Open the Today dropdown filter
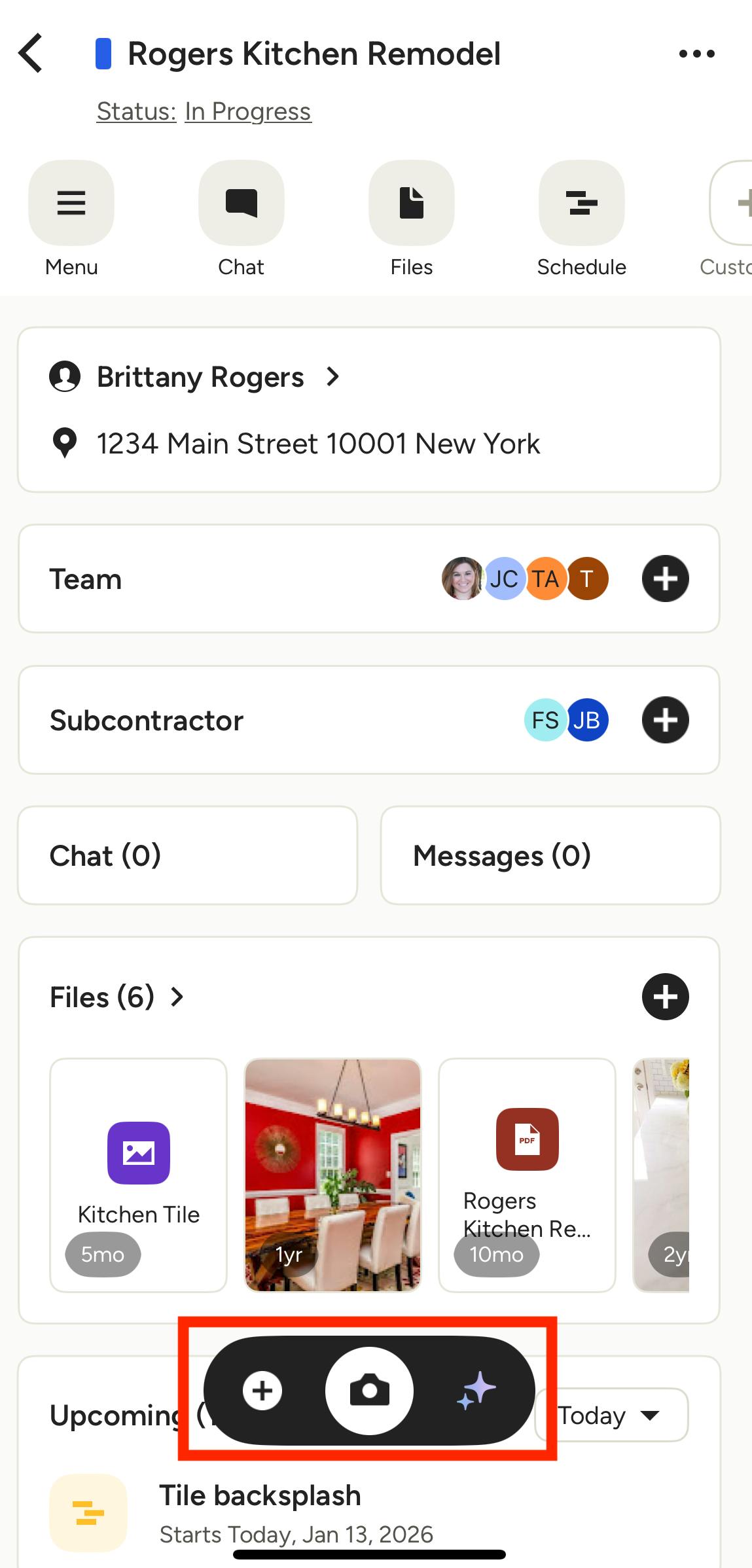The image size is (752, 1568). [x=611, y=1416]
